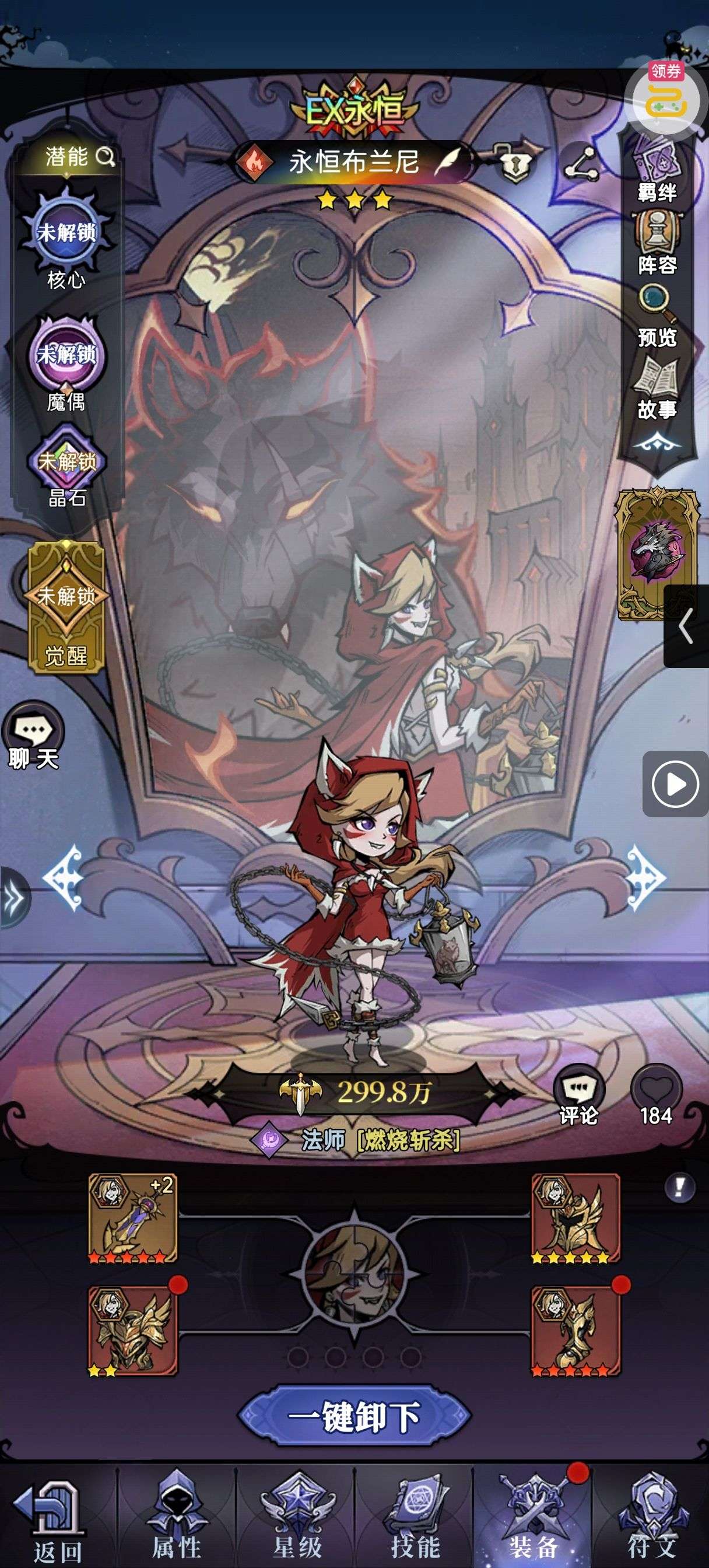
Task: Open the 觉醒 awakening slot
Action: pyautogui.click(x=66, y=606)
